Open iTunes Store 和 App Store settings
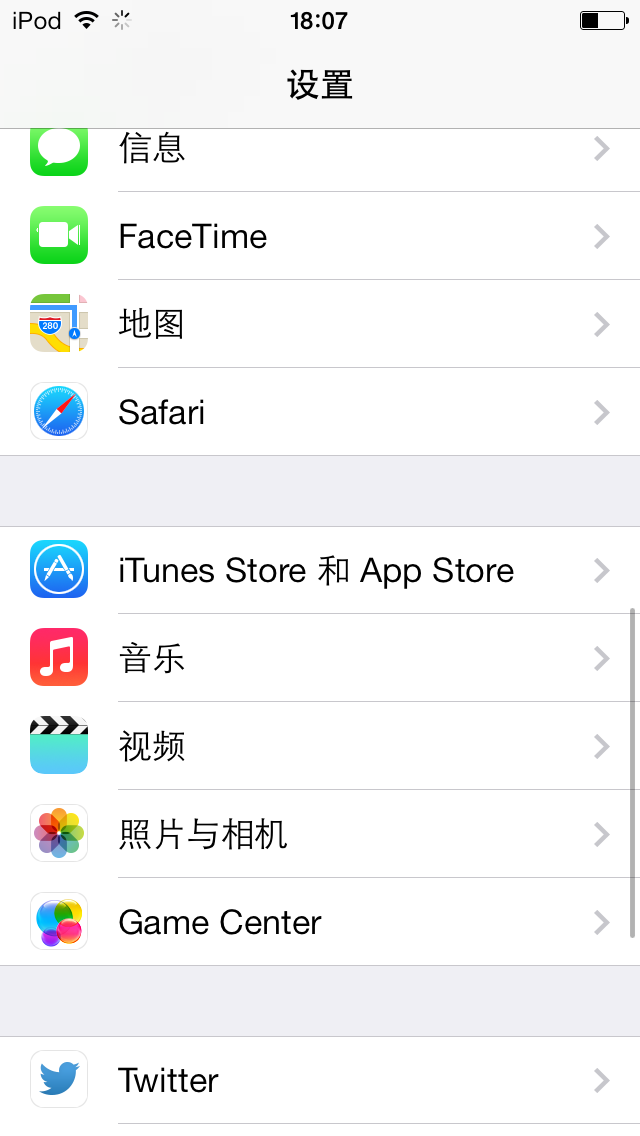 [x=320, y=570]
